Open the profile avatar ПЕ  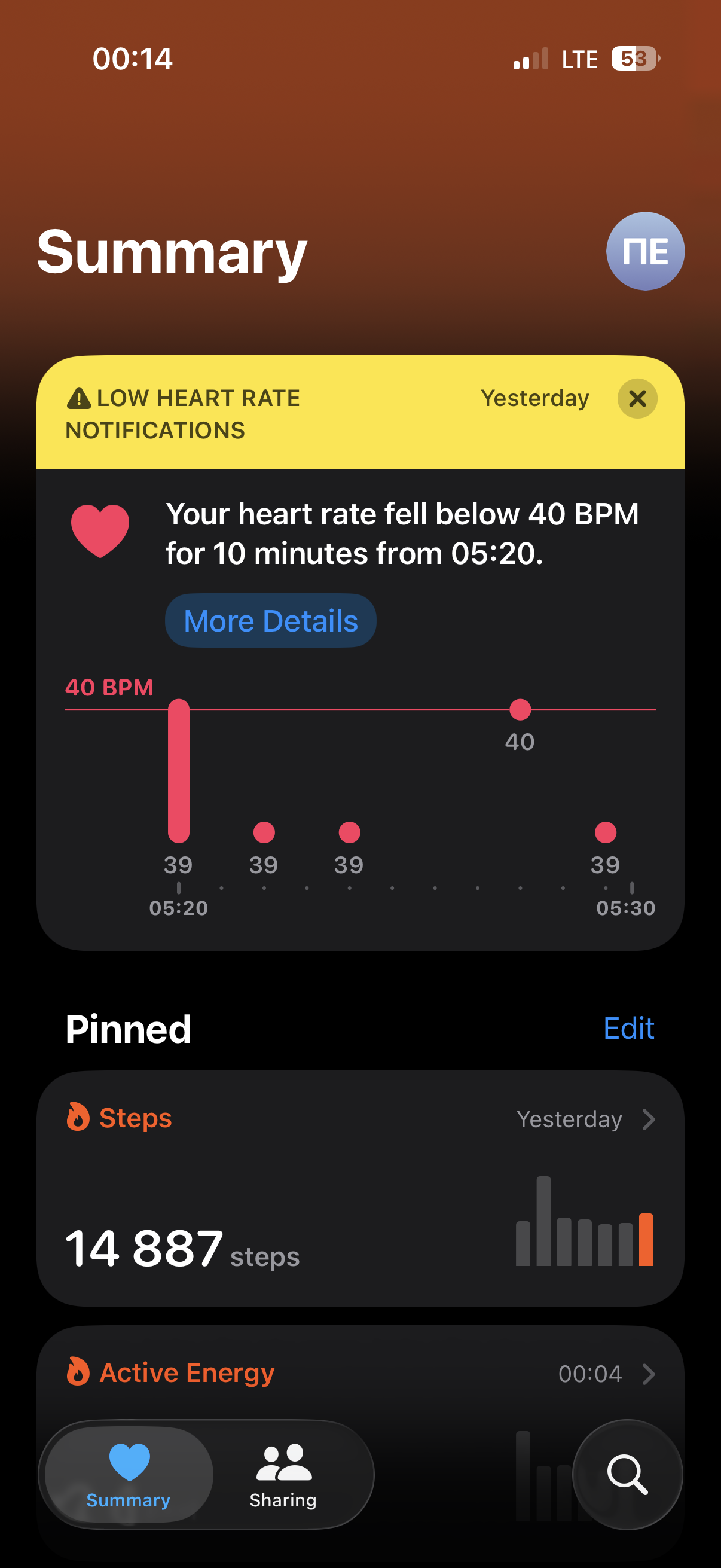pos(645,251)
